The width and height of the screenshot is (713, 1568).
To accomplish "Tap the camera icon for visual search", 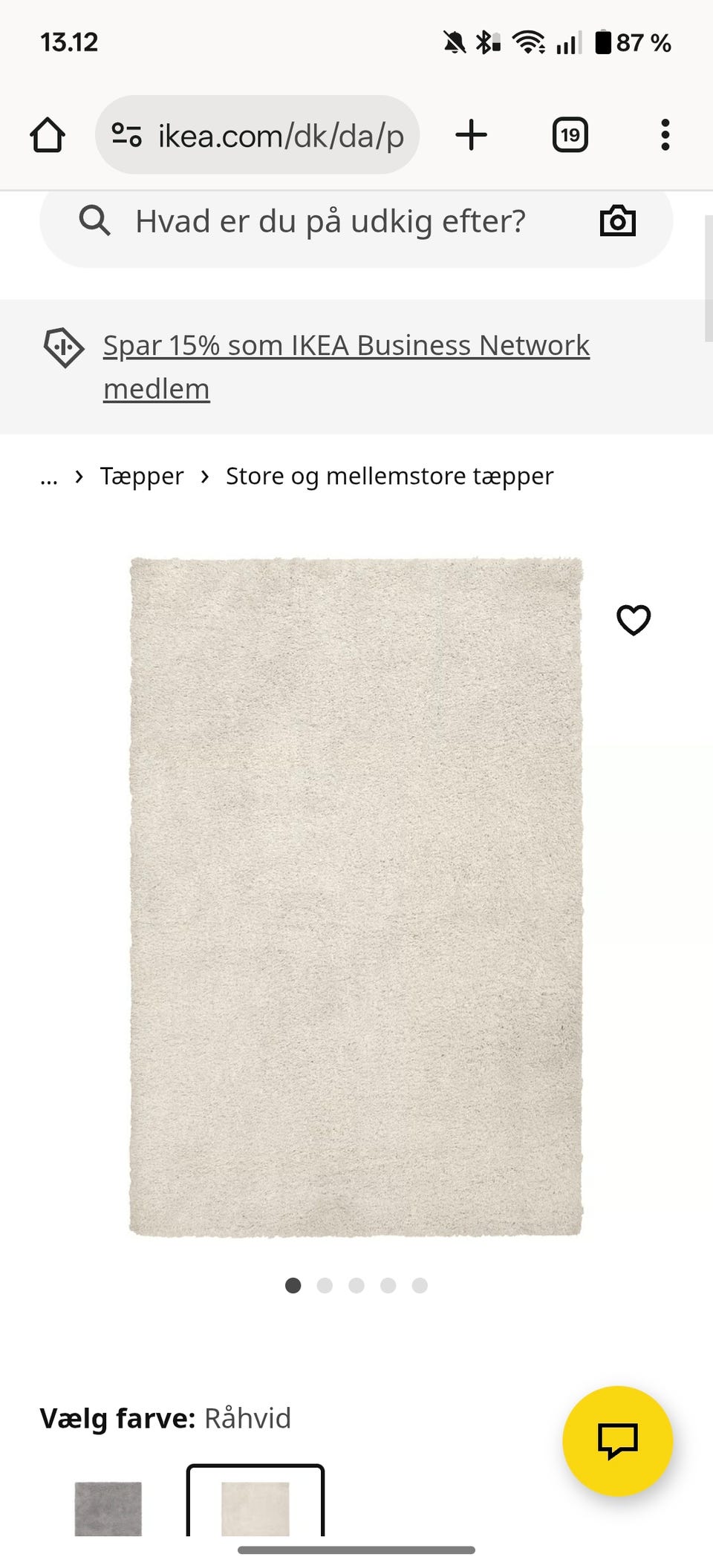I will click(x=618, y=220).
